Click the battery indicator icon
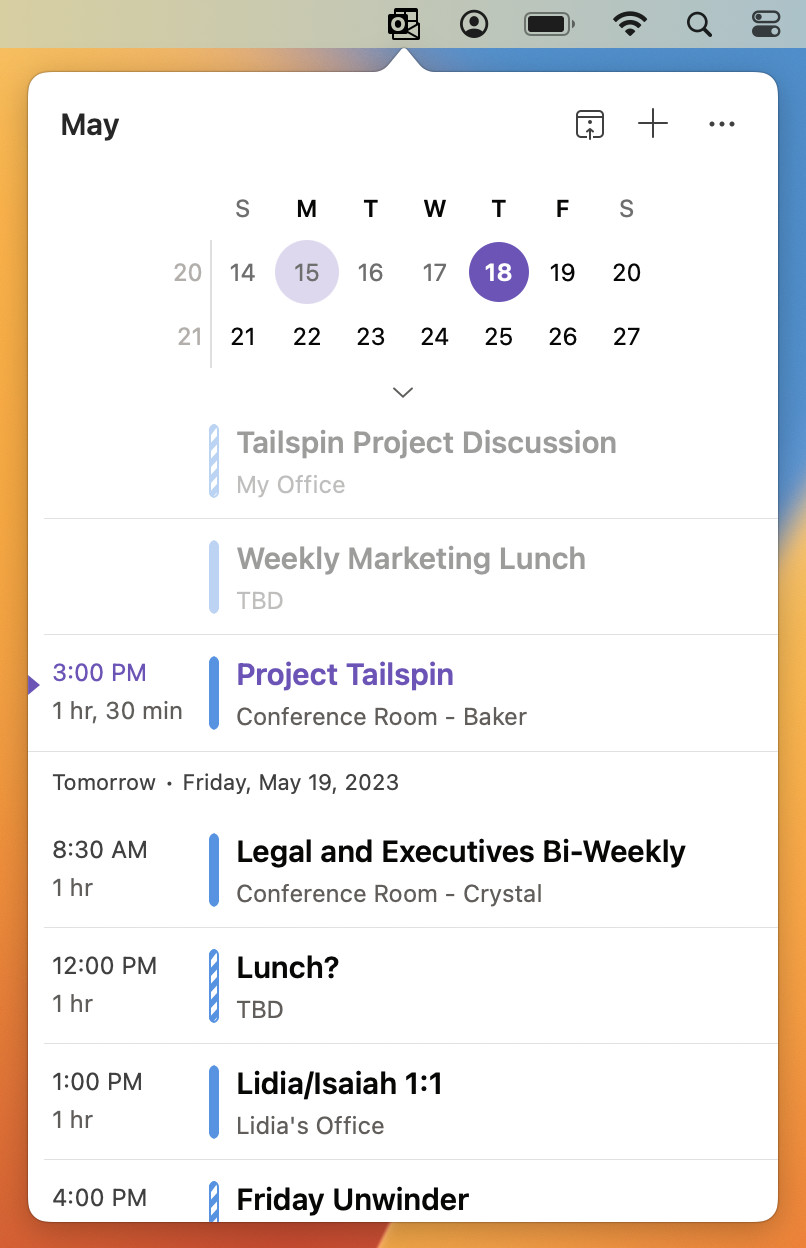806x1248 pixels. tap(548, 24)
